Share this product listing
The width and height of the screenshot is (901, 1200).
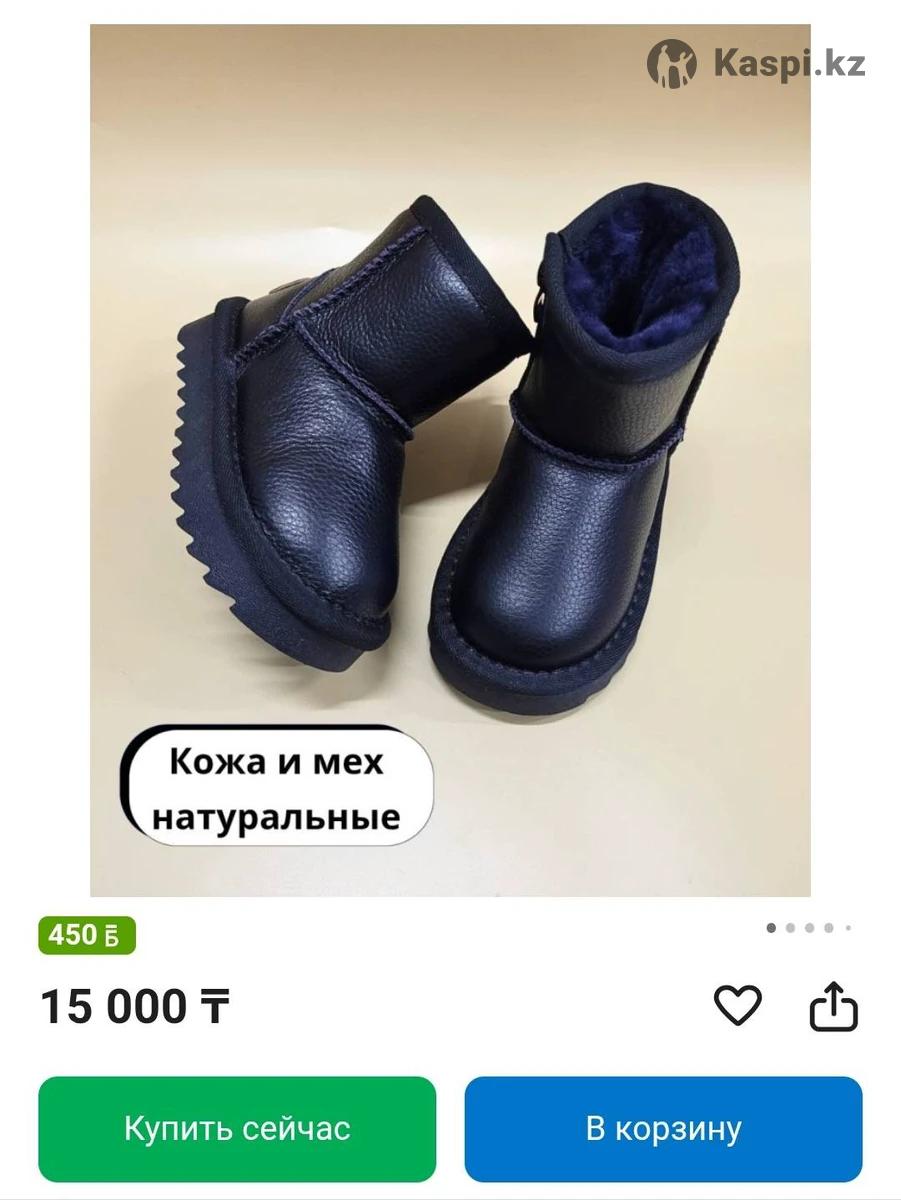[x=833, y=1007]
